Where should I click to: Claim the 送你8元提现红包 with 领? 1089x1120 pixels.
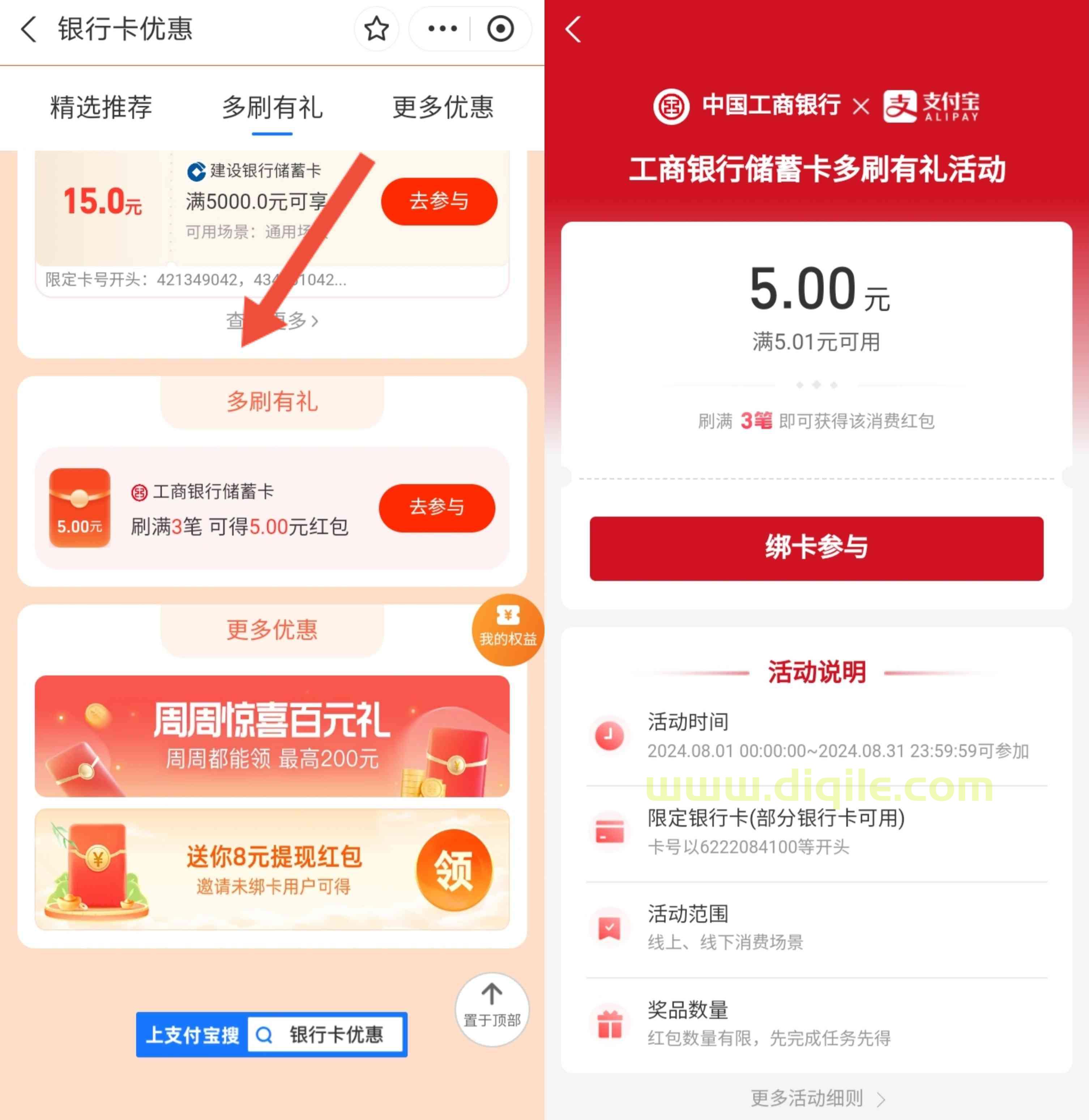click(x=454, y=869)
